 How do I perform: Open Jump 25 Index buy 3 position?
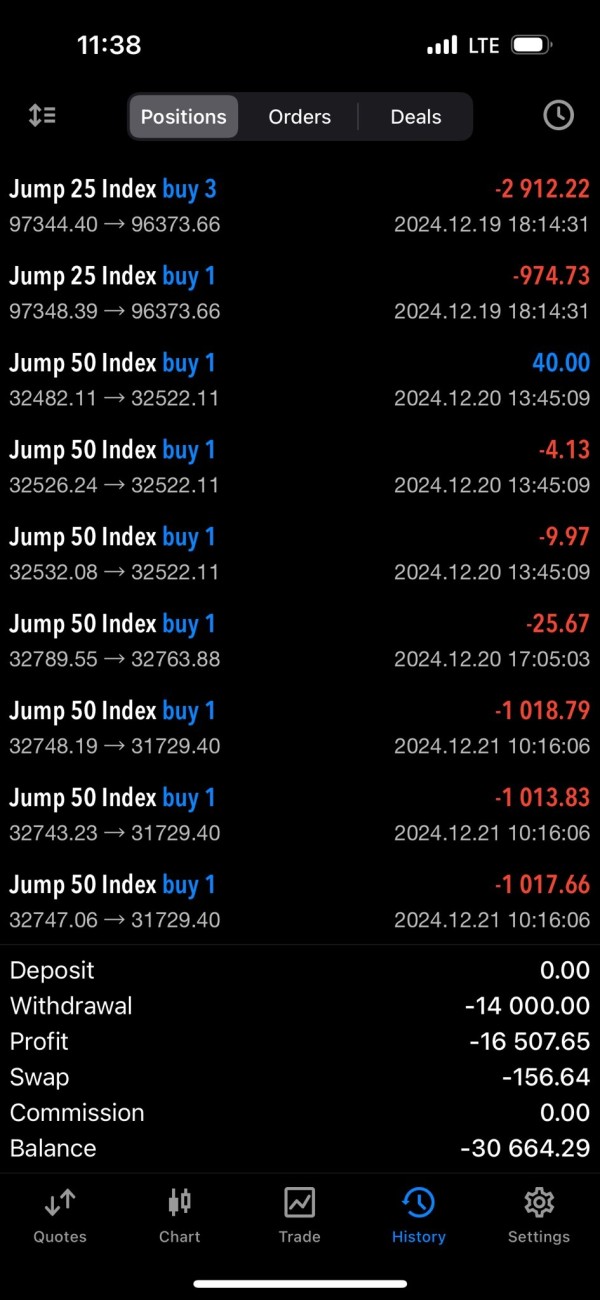[x=300, y=206]
